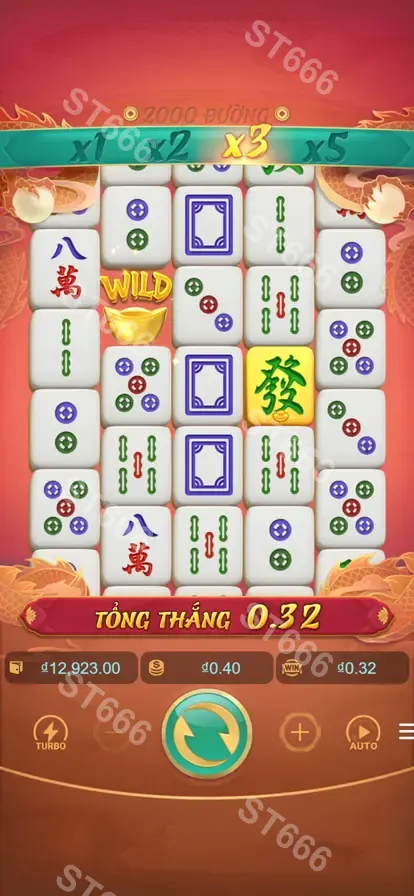Start Auto spin

click(x=363, y=733)
